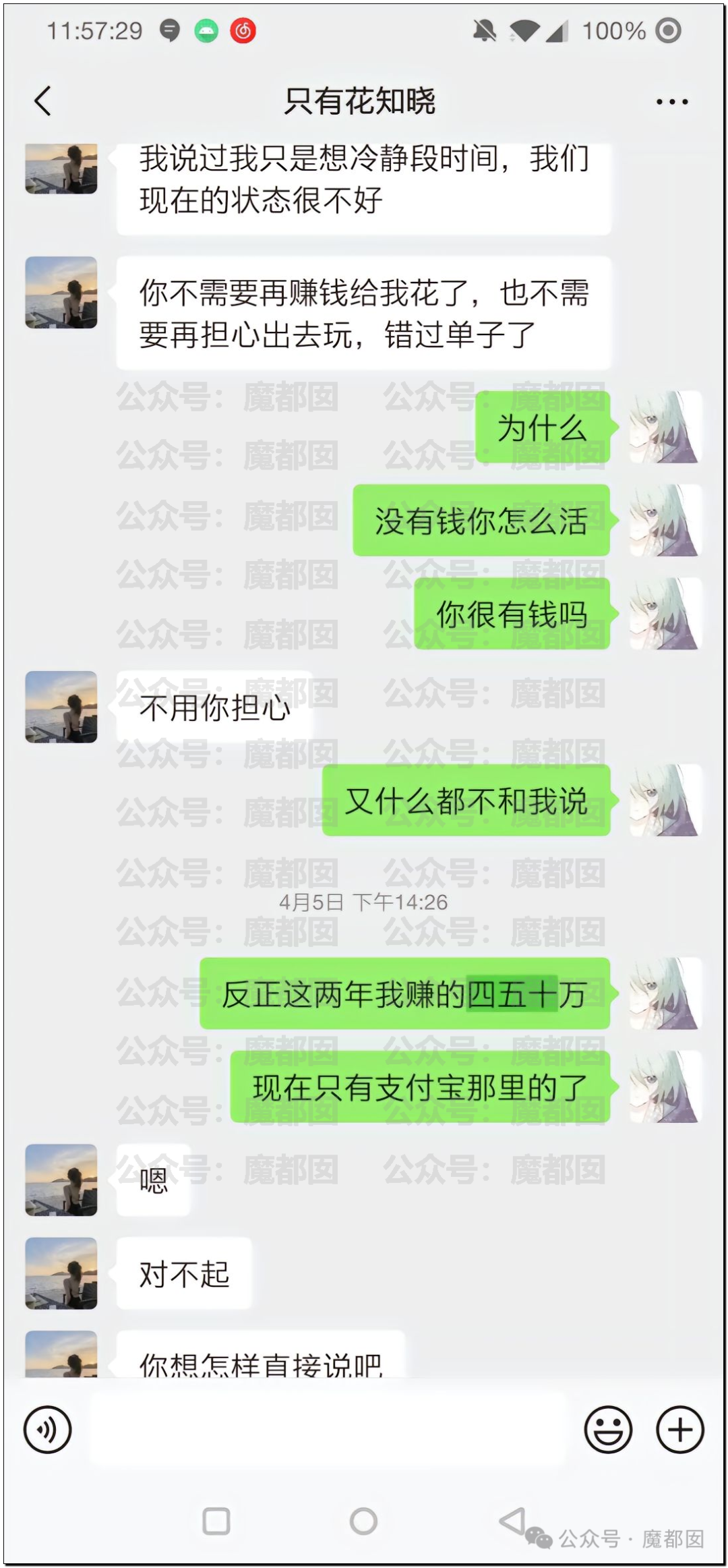
Task: Open the three-dot chat options menu
Action: (x=671, y=102)
